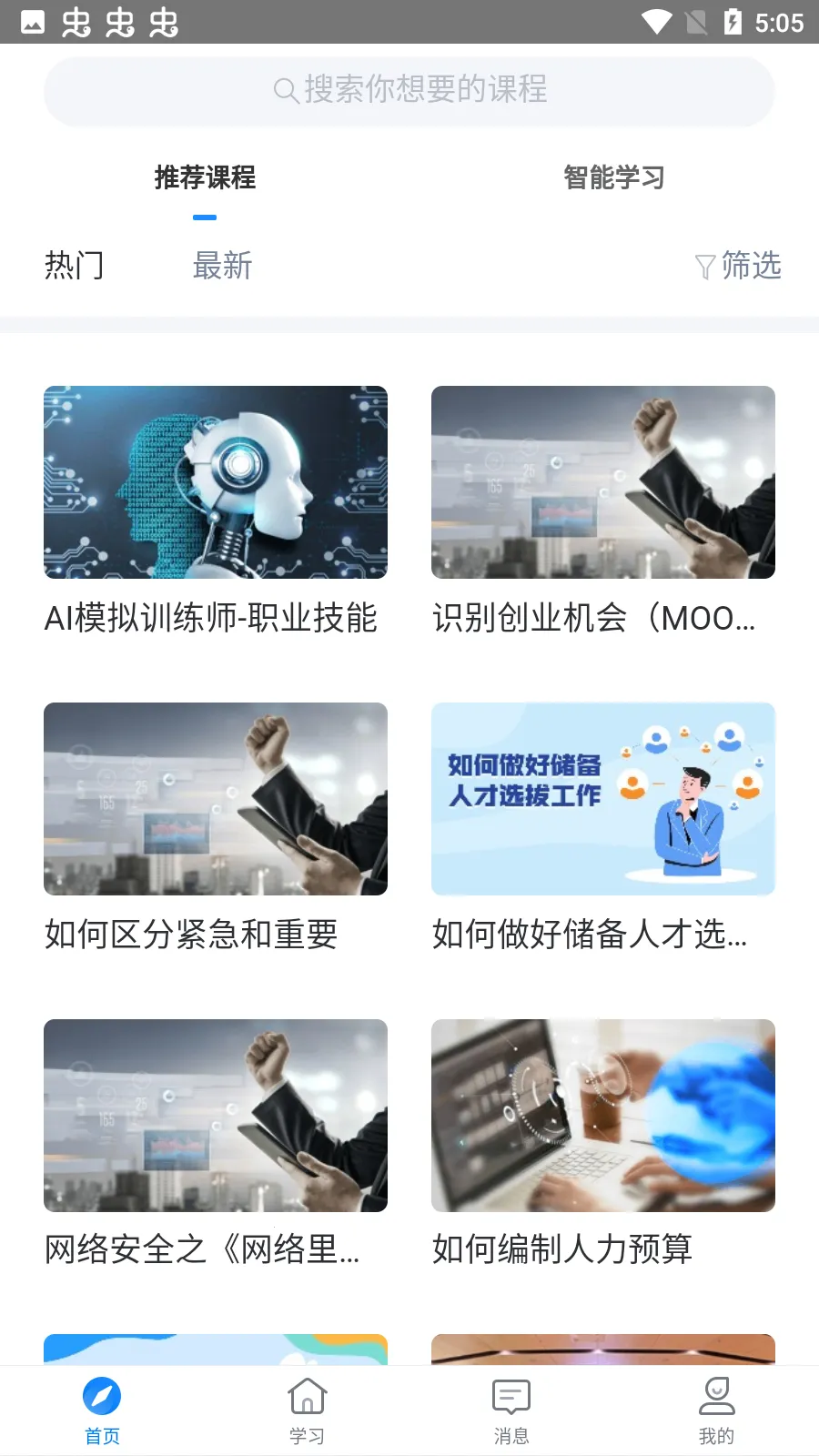Viewport: 819px width, 1456px height.
Task: Go to the 学习 tab
Action: (307, 1409)
